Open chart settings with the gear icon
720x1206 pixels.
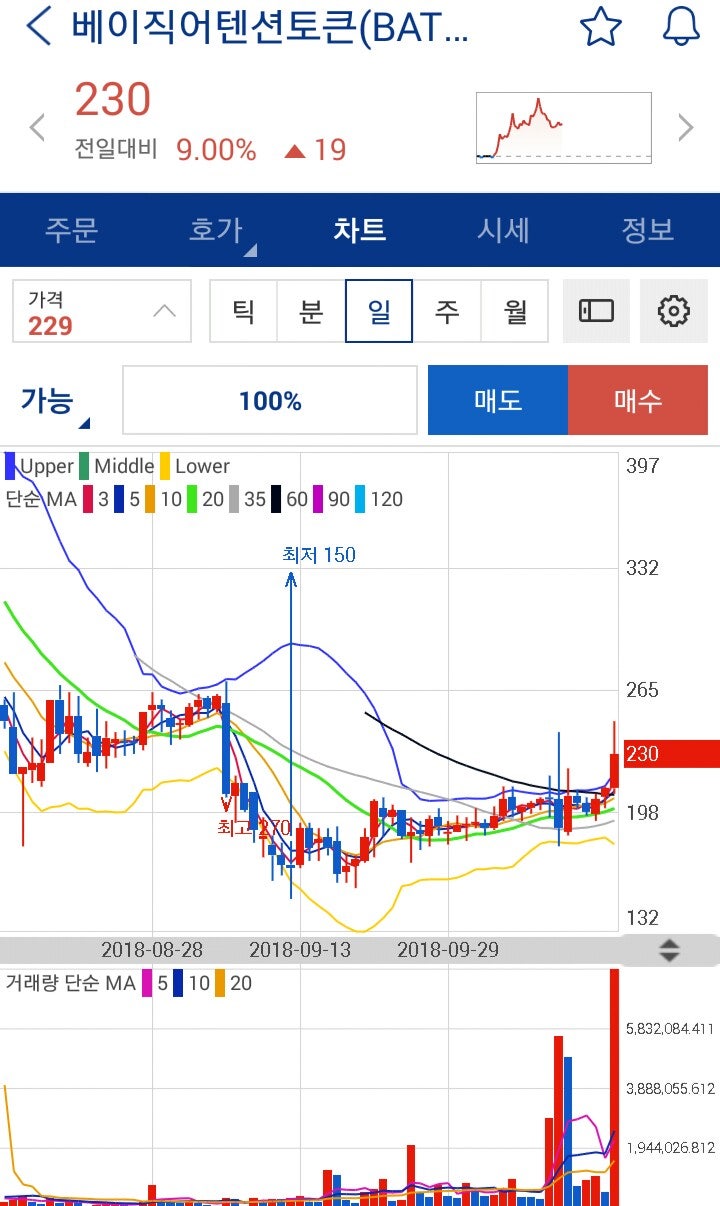pyautogui.click(x=675, y=311)
